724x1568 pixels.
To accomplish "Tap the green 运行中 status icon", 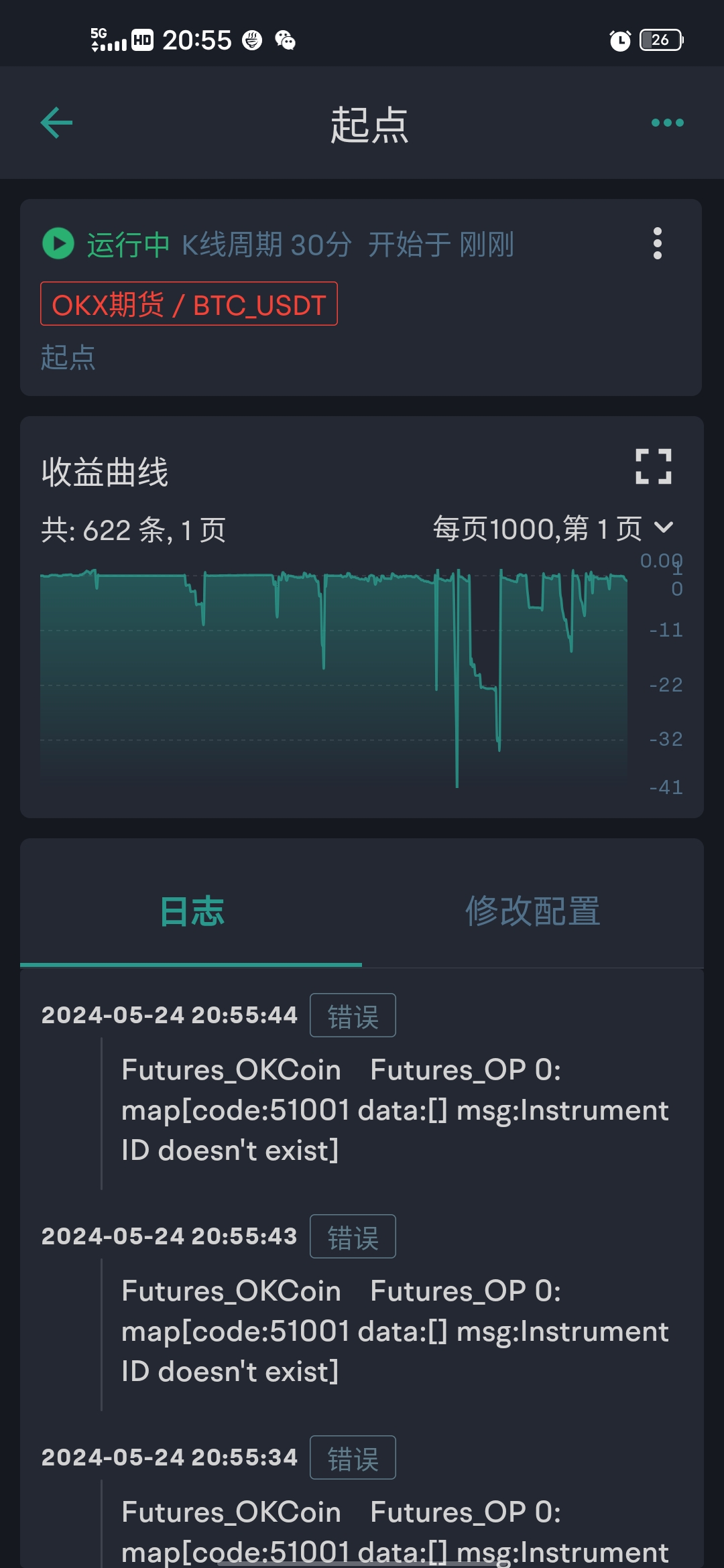I will point(58,243).
